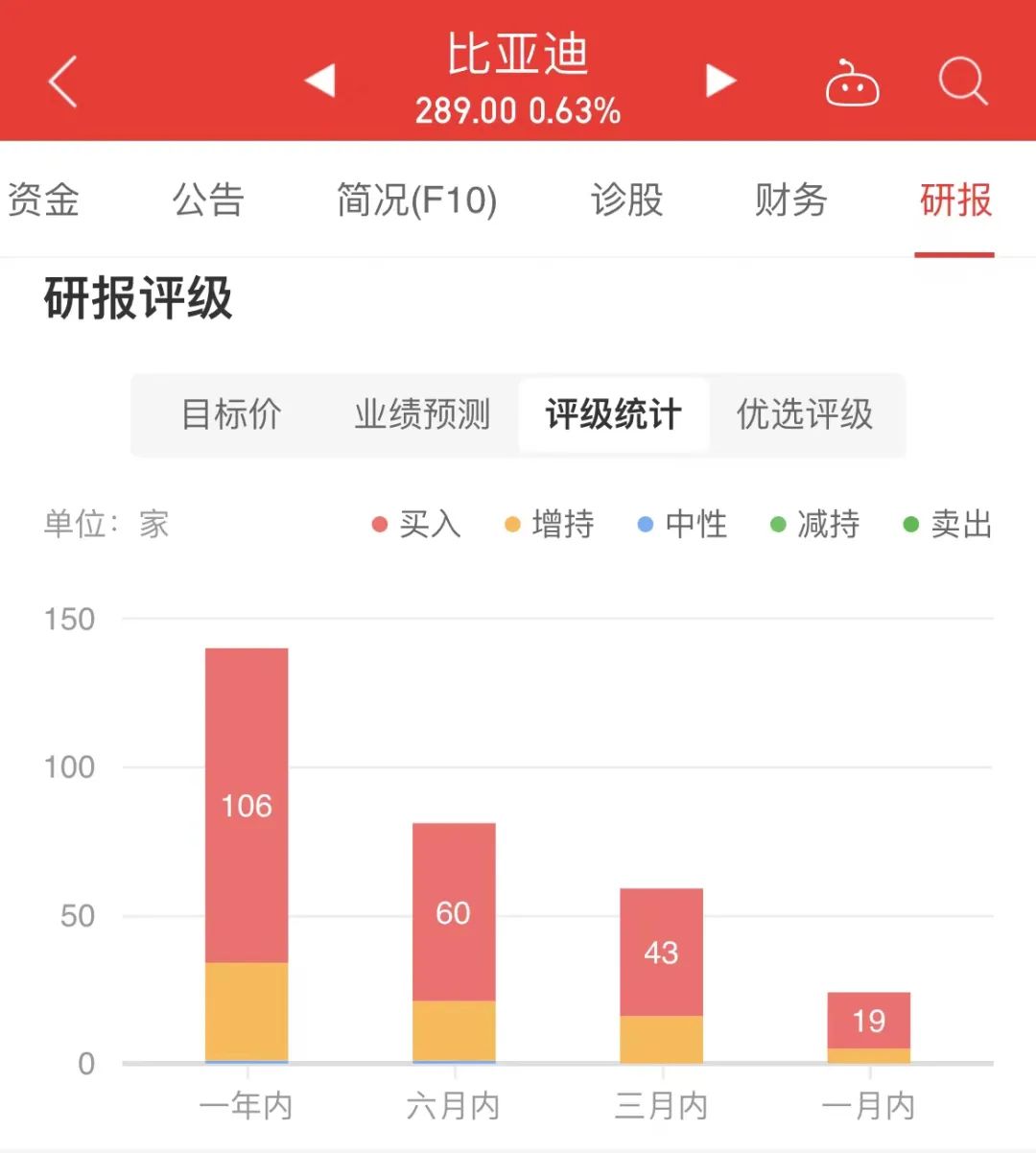The width and height of the screenshot is (1036, 1153).
Task: Toggle the 中性 legend series
Action: (x=683, y=525)
